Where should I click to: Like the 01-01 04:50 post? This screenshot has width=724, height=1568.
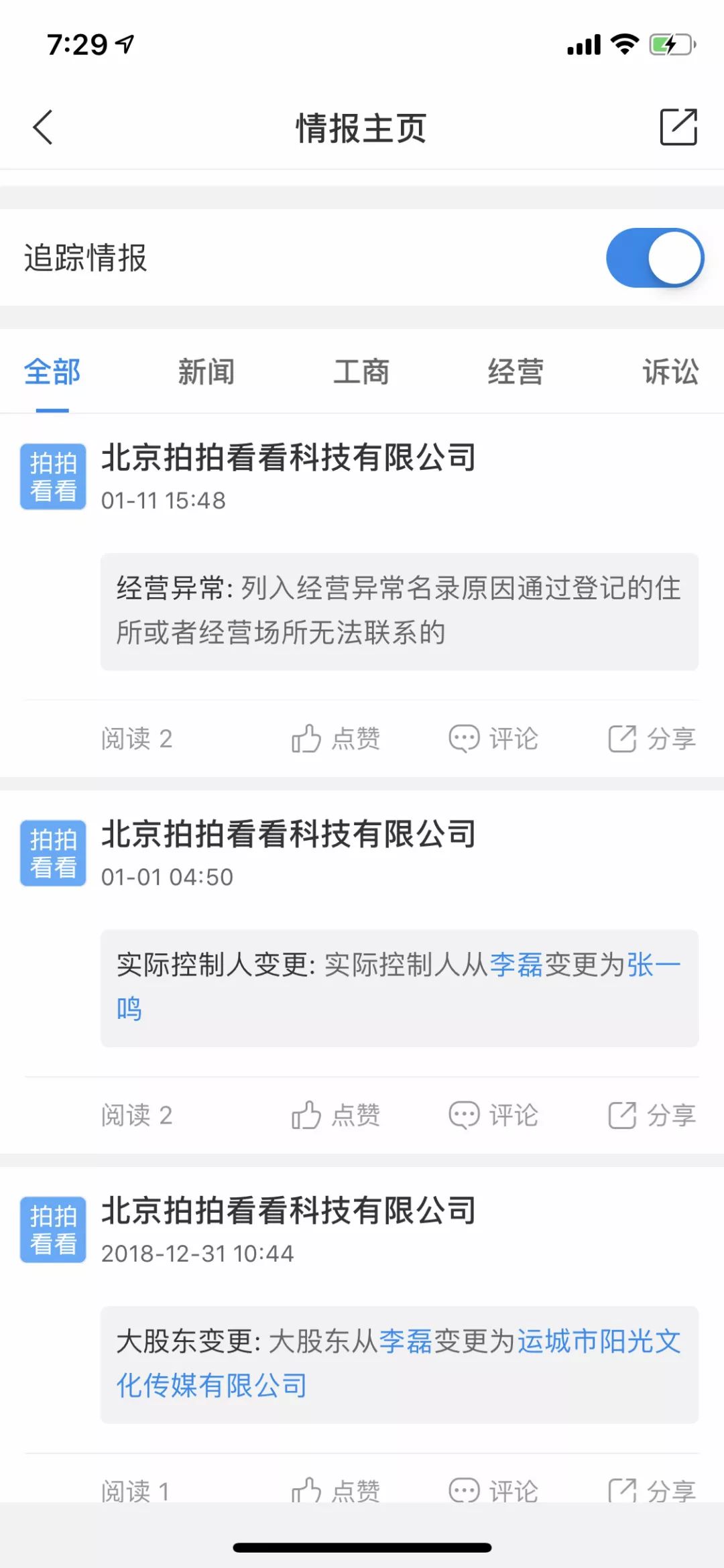point(335,1115)
